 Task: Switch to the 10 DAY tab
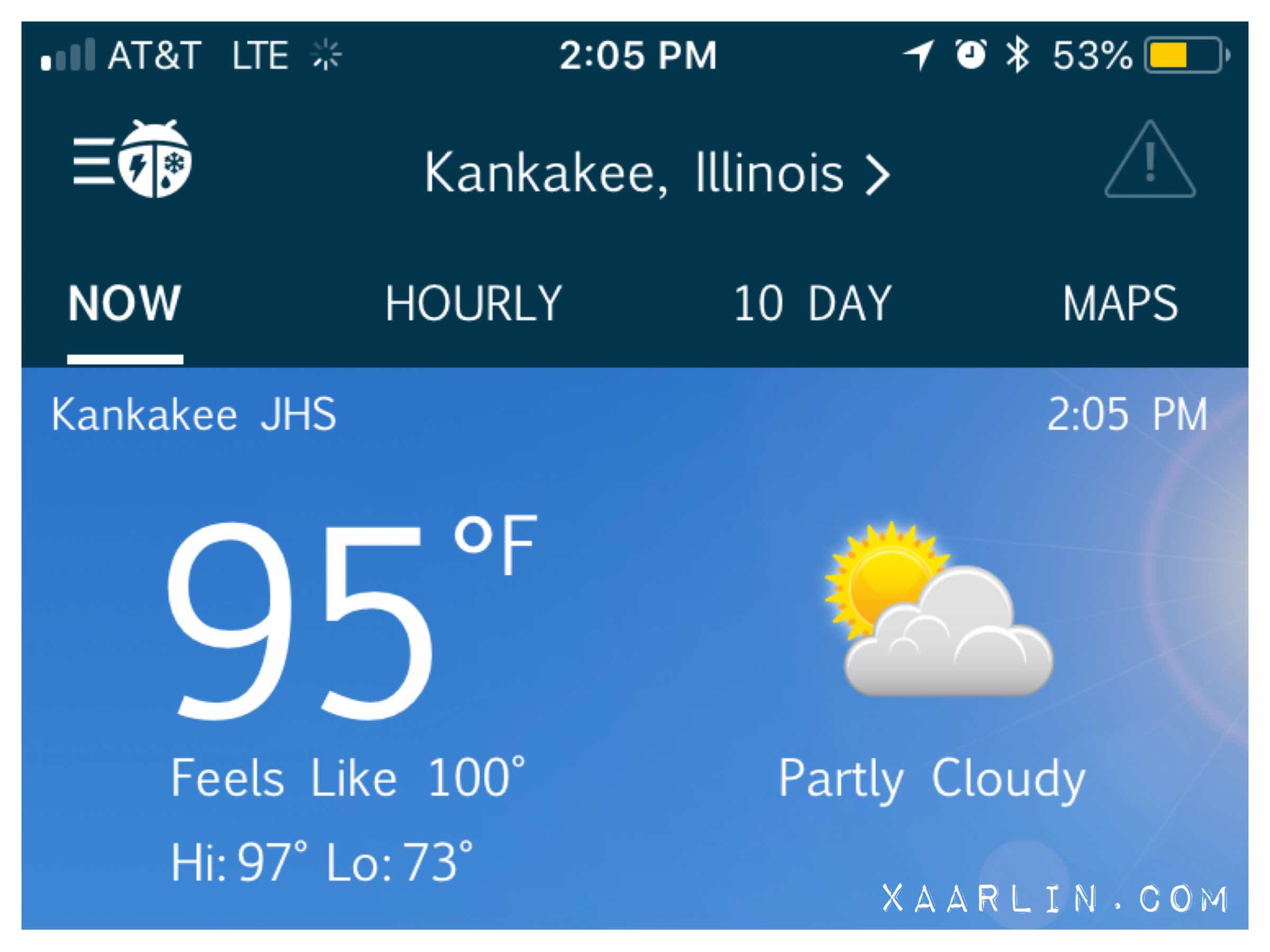pyautogui.click(x=812, y=304)
